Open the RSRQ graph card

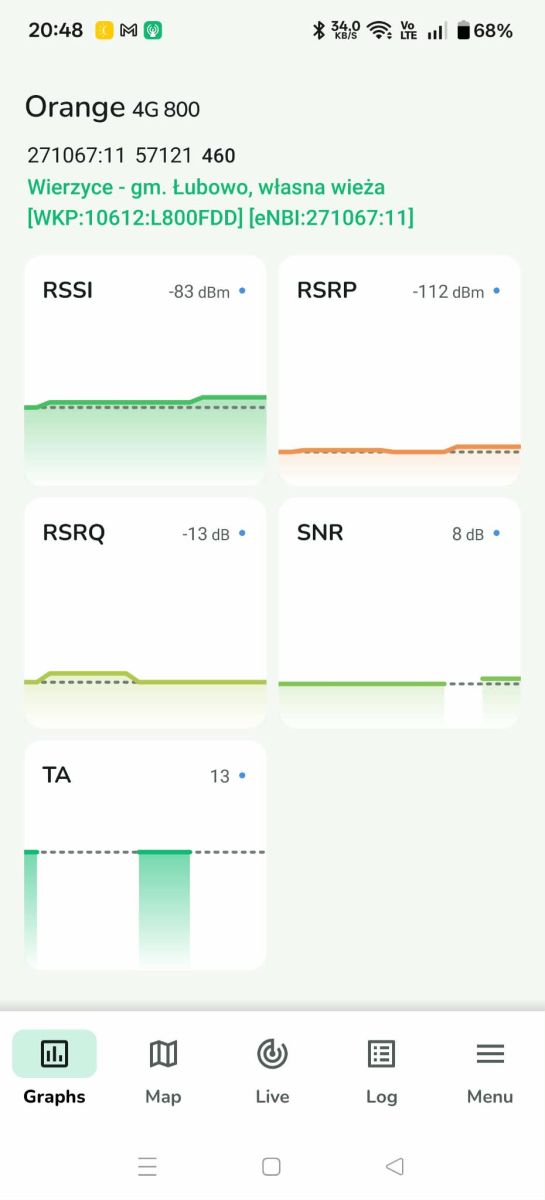tap(145, 613)
